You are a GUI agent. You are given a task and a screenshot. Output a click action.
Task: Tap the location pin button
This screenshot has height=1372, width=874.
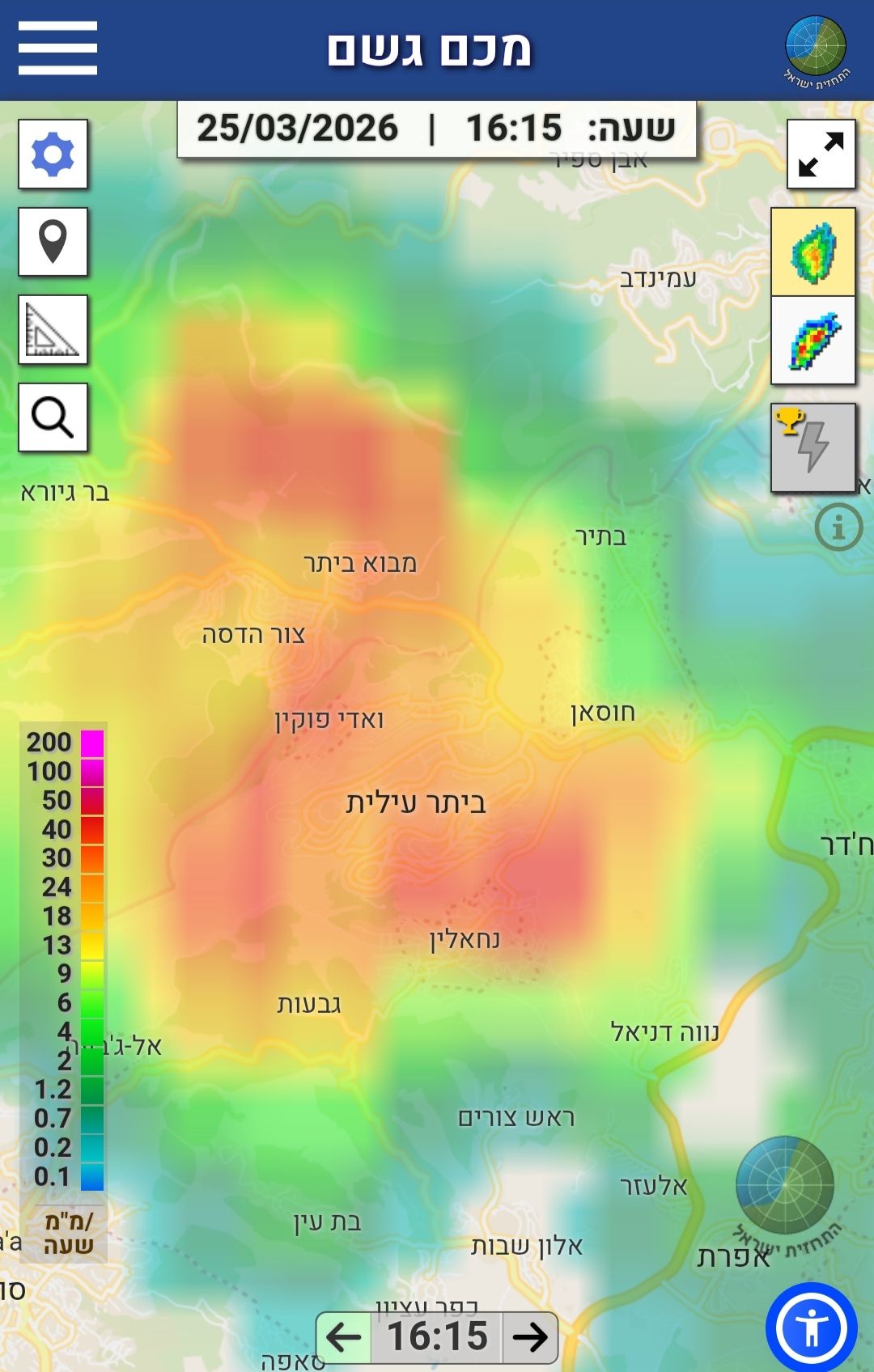pos(53,242)
